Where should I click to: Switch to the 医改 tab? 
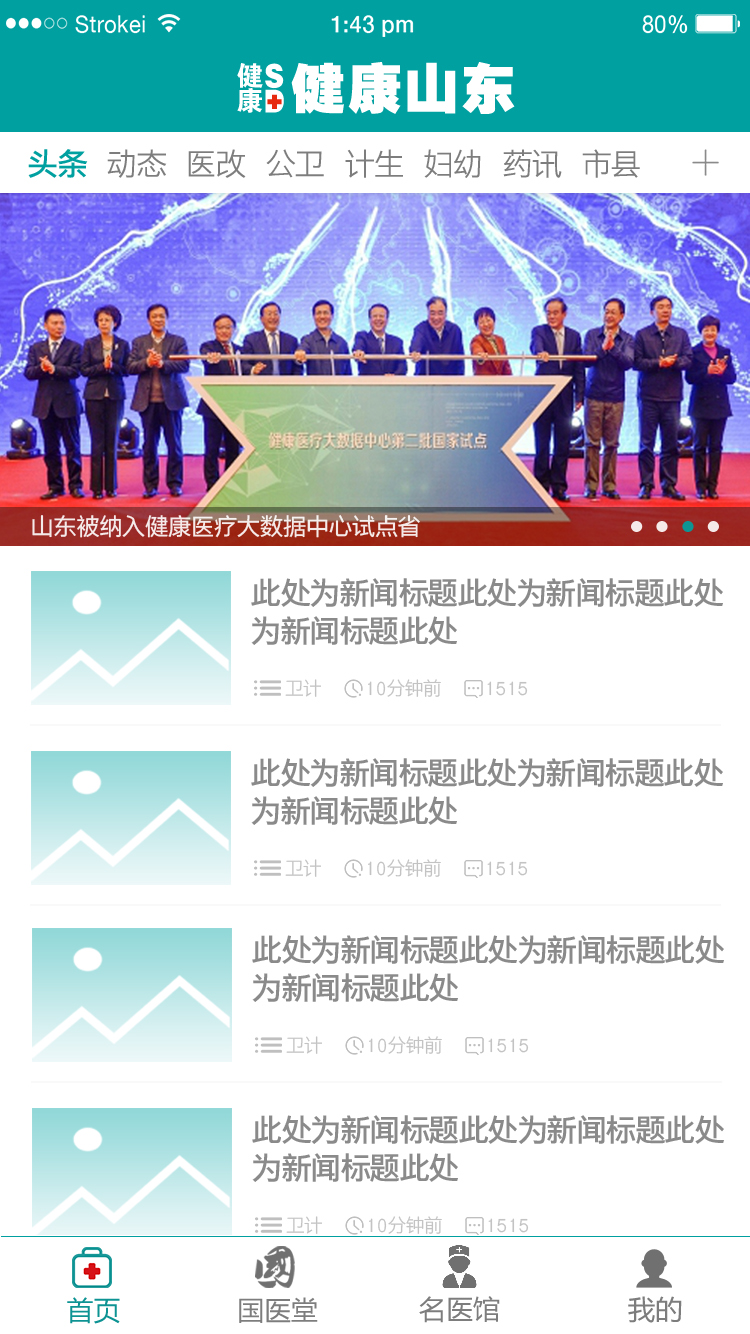pyautogui.click(x=216, y=164)
